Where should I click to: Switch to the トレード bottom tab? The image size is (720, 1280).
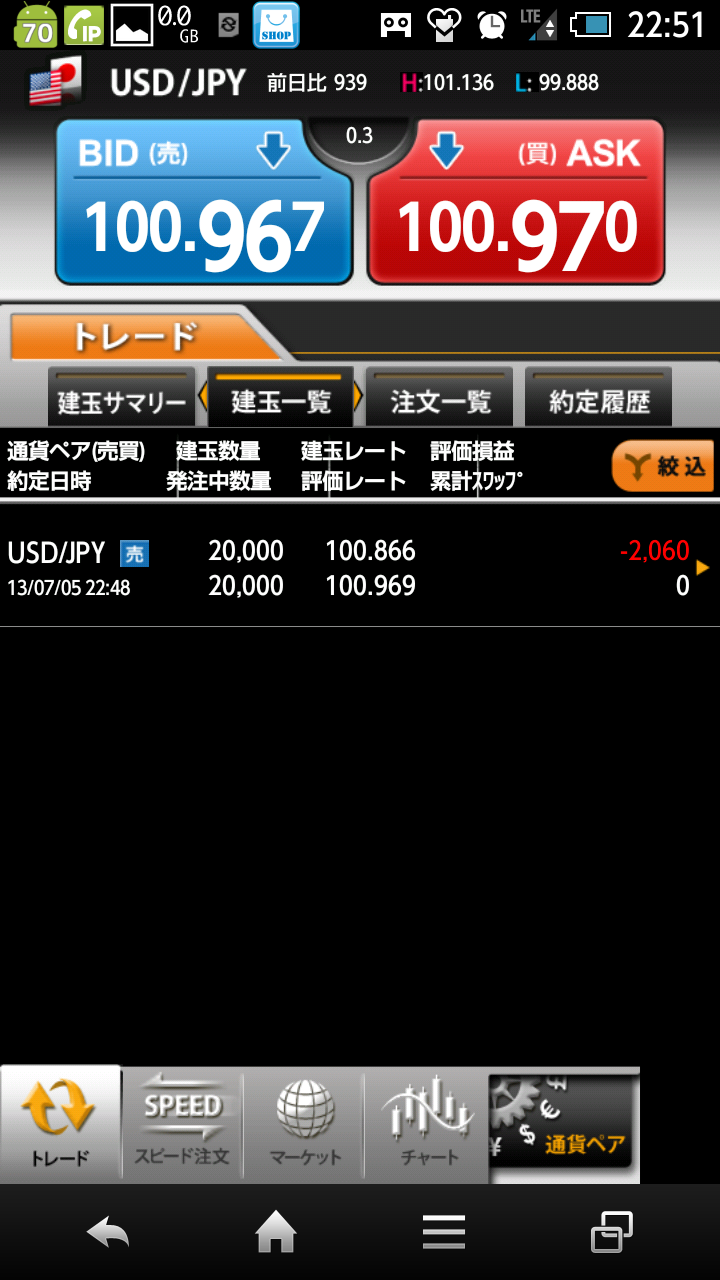point(60,1125)
